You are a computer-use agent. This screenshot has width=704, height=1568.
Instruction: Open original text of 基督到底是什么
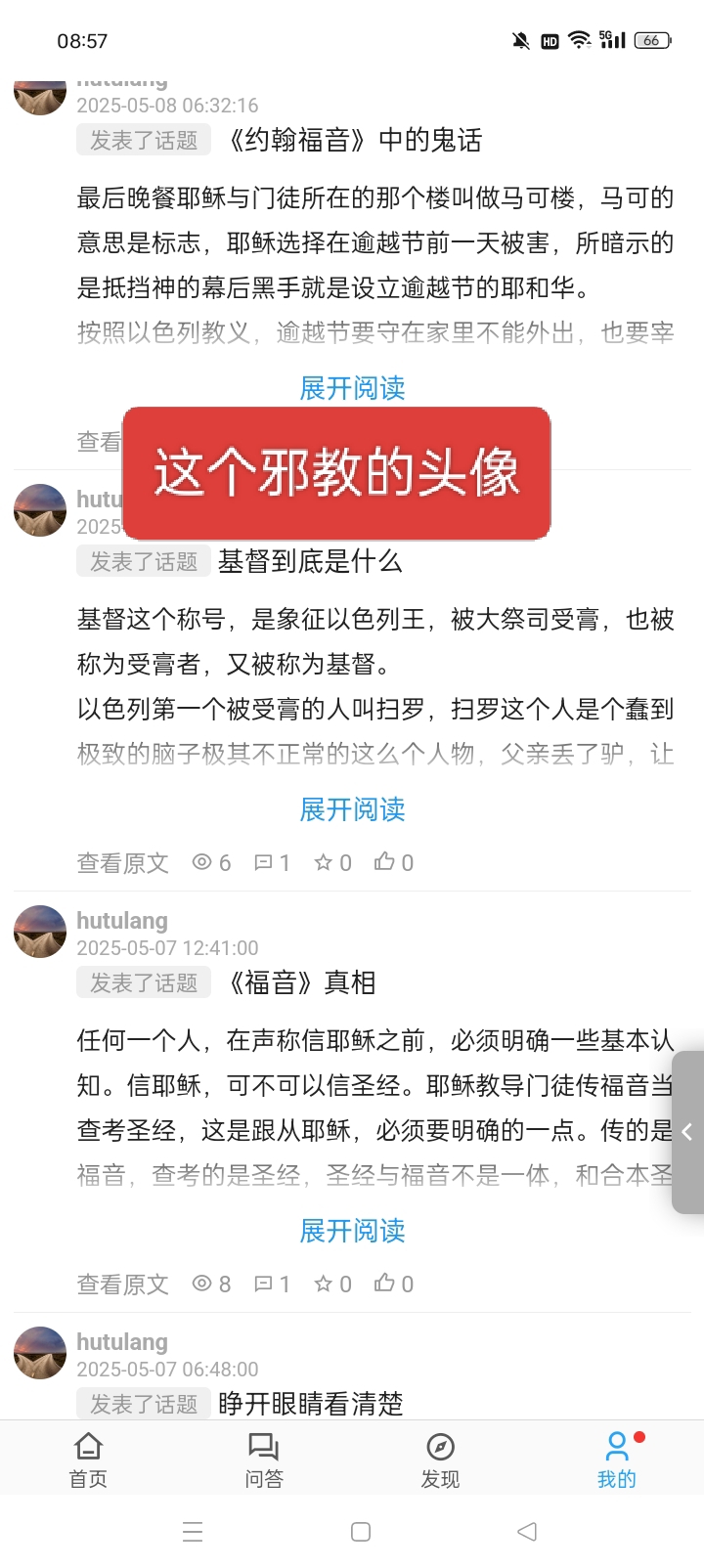(123, 863)
